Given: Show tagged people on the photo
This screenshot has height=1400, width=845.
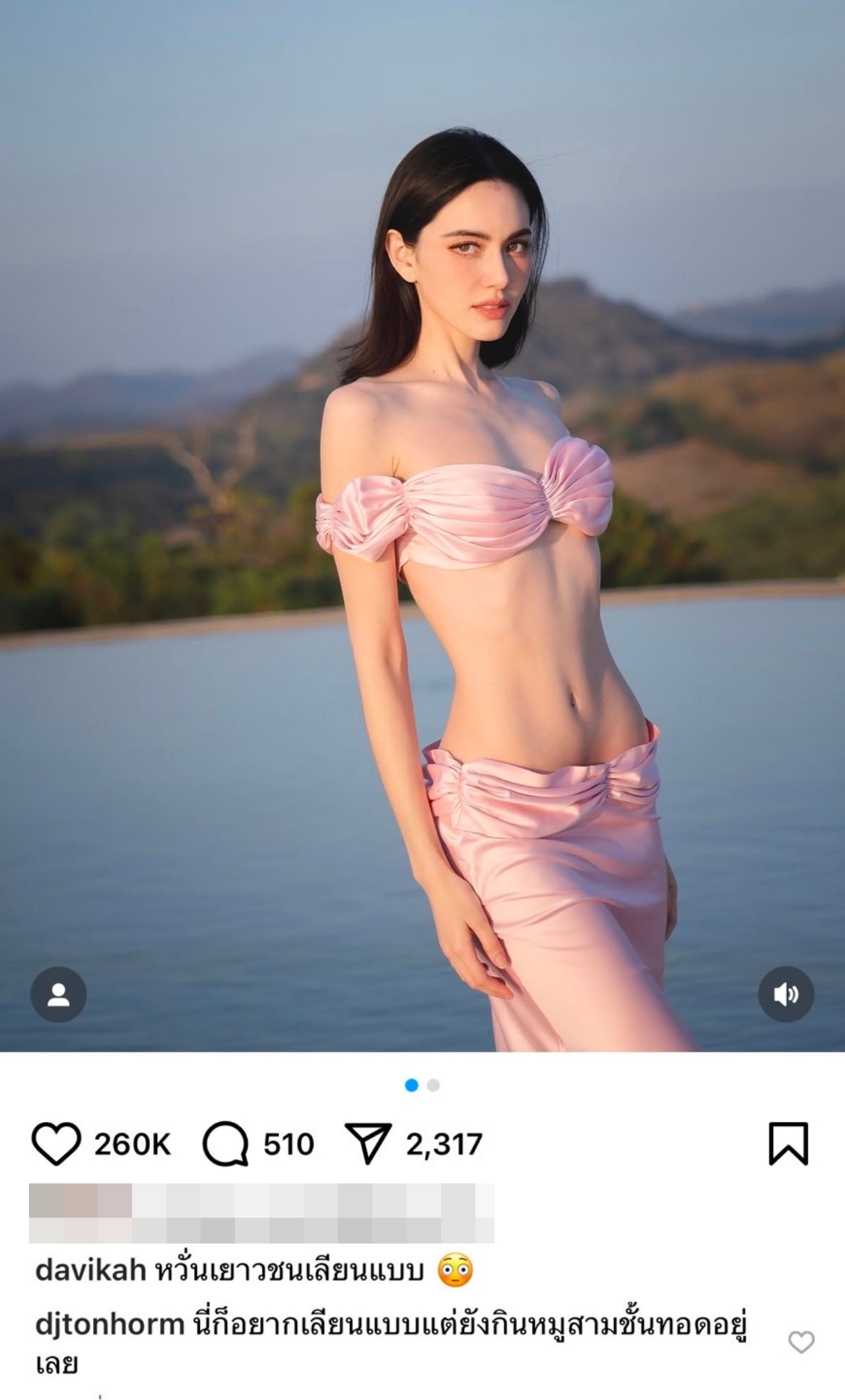Looking at the screenshot, I should [x=59, y=995].
